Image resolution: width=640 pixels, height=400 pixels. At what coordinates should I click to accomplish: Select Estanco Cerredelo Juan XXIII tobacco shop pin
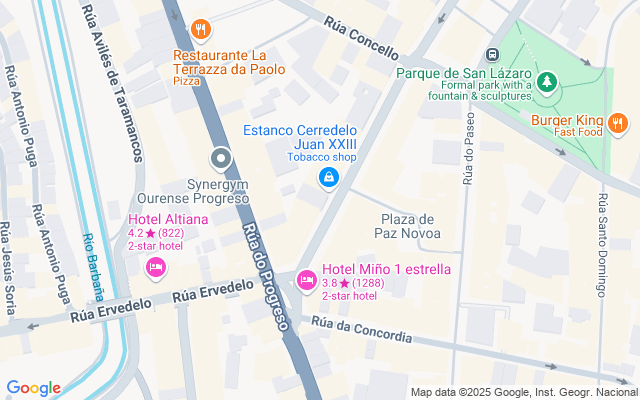(327, 179)
